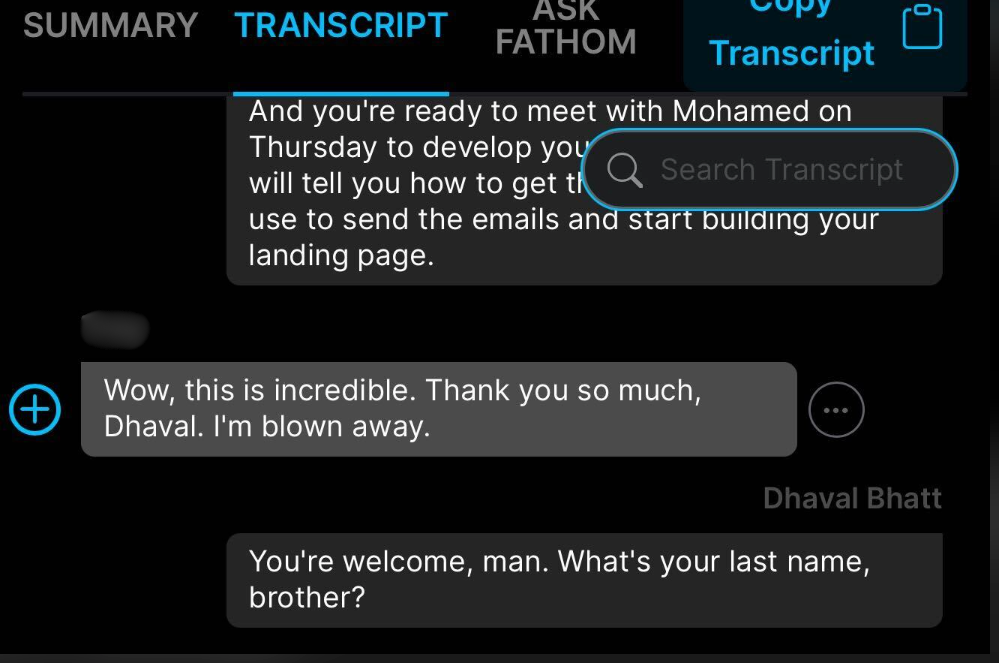Open options menu for "Wow, this is incredible"
This screenshot has width=999, height=663.
pos(836,410)
